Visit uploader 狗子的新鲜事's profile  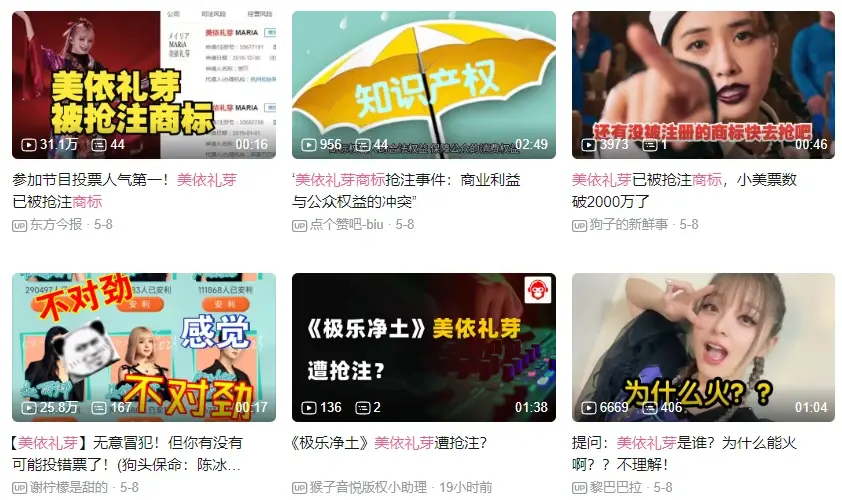pos(629,225)
